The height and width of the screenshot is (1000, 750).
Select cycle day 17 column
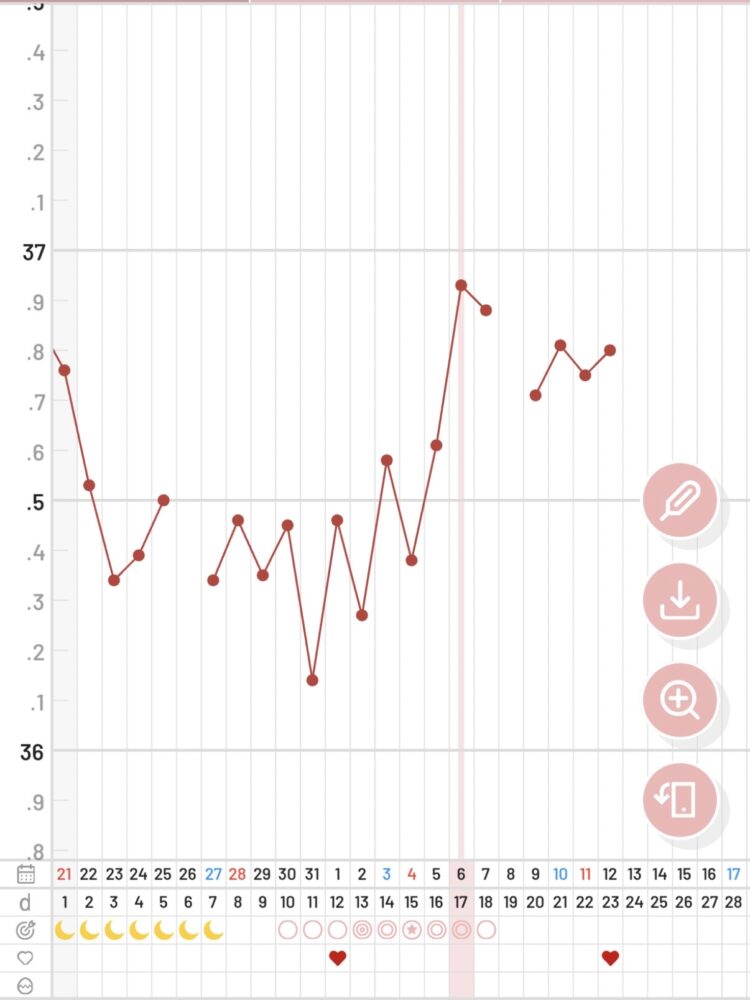pyautogui.click(x=461, y=902)
